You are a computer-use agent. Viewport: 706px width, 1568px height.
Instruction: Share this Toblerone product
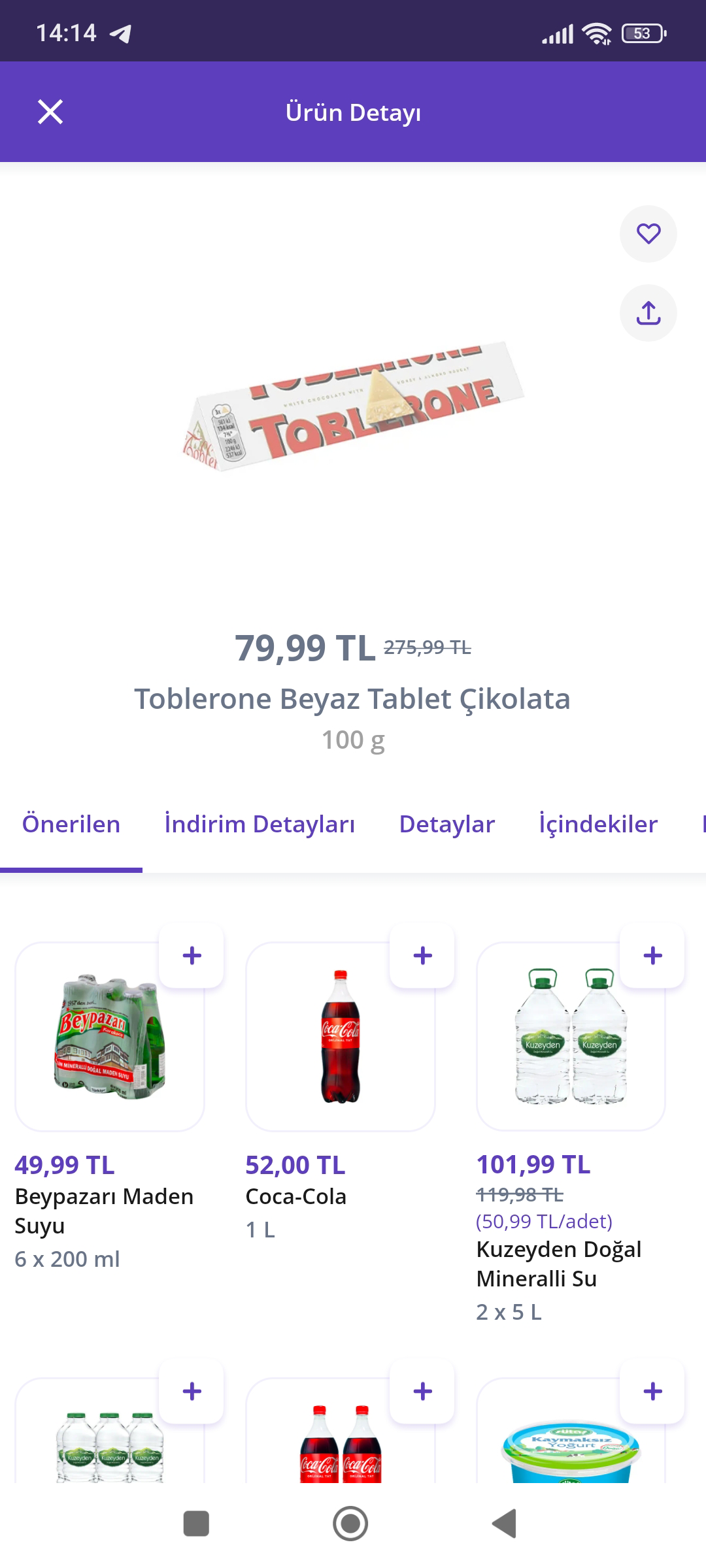648,313
